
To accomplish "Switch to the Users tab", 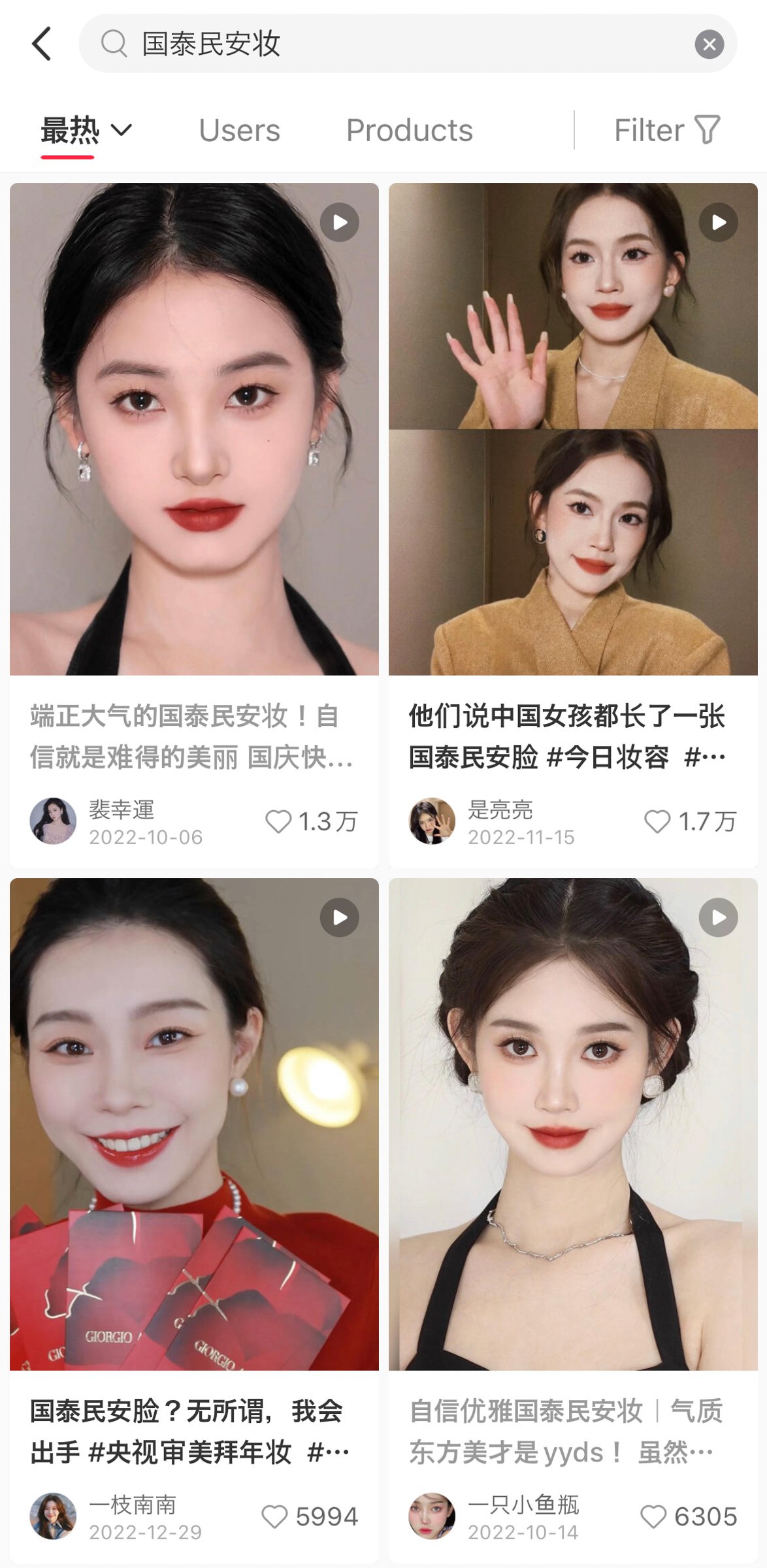I will [x=239, y=130].
